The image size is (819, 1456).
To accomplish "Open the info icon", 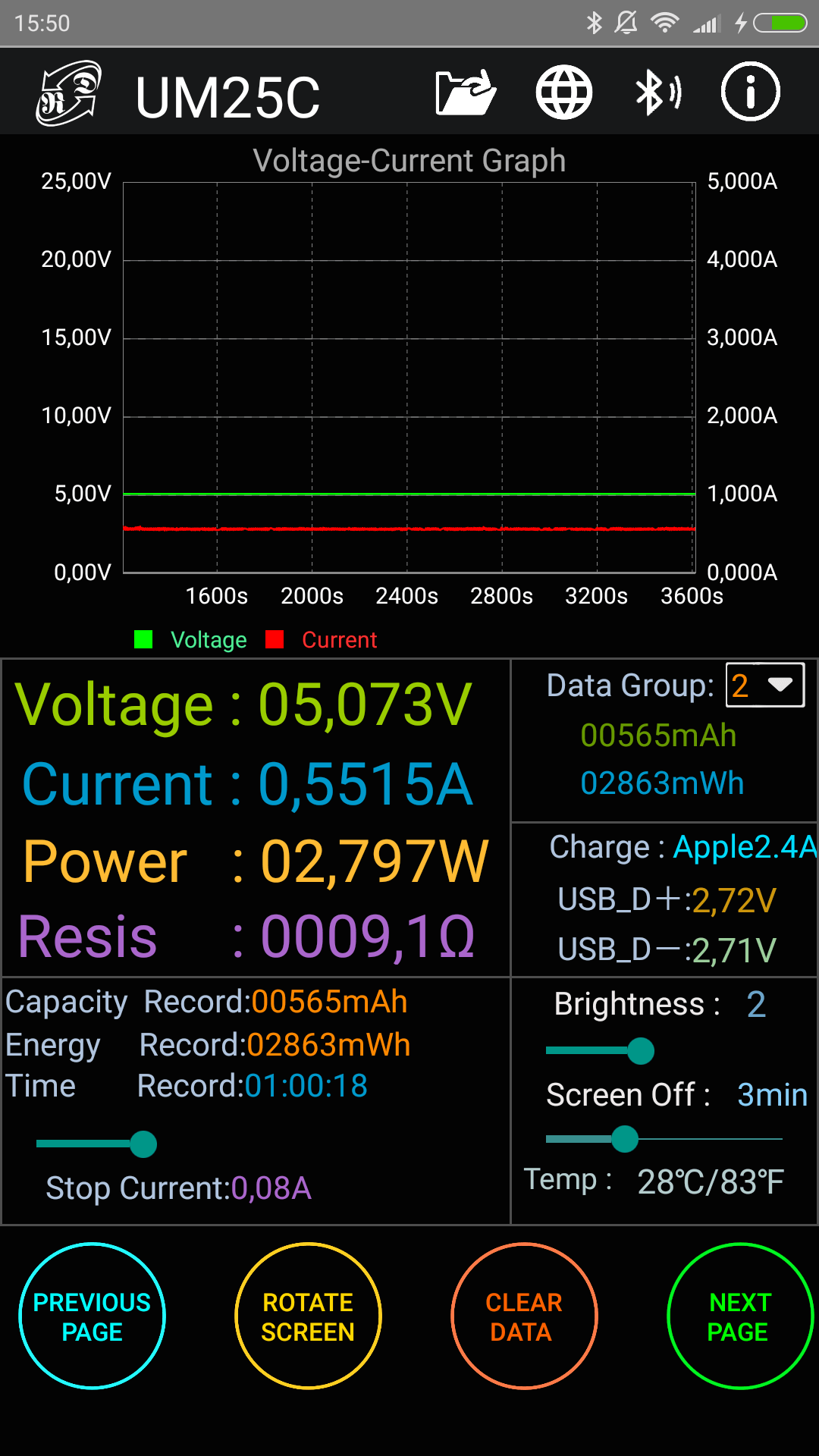I will (x=750, y=93).
